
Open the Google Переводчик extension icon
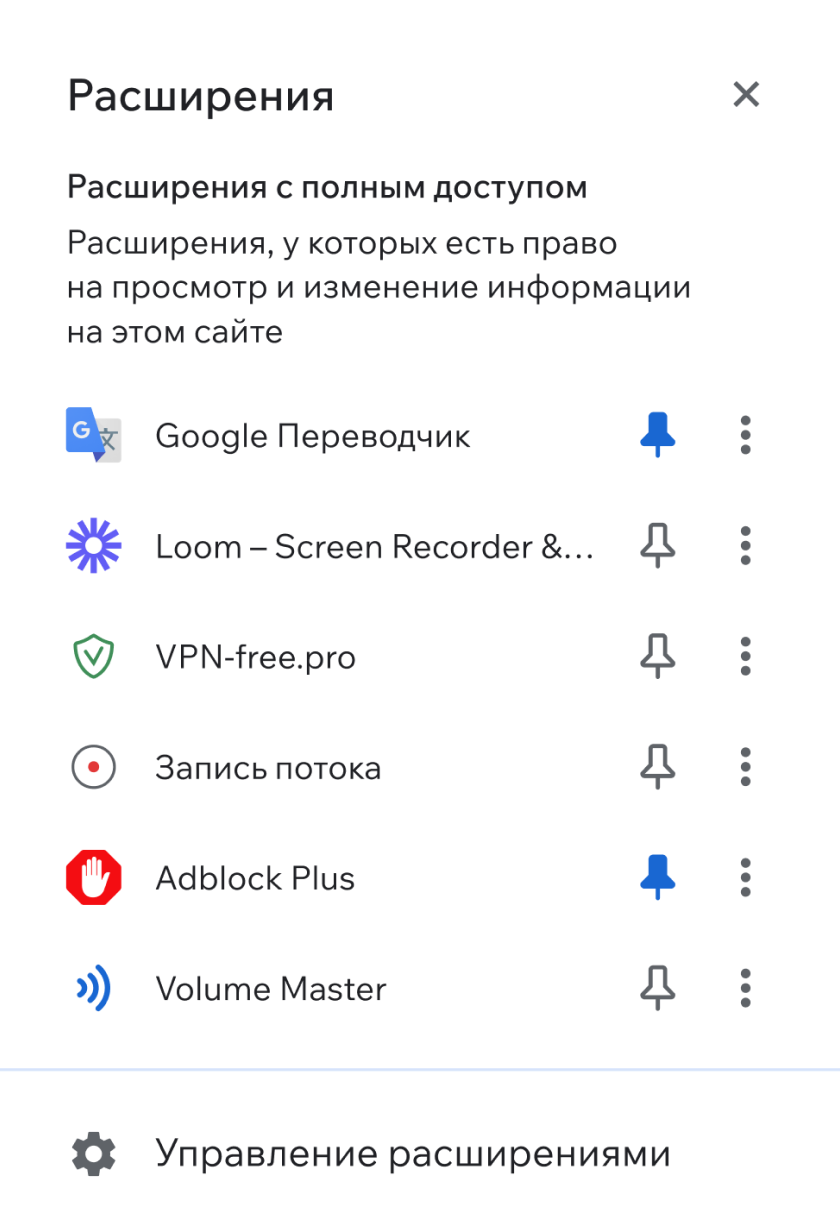[94, 435]
